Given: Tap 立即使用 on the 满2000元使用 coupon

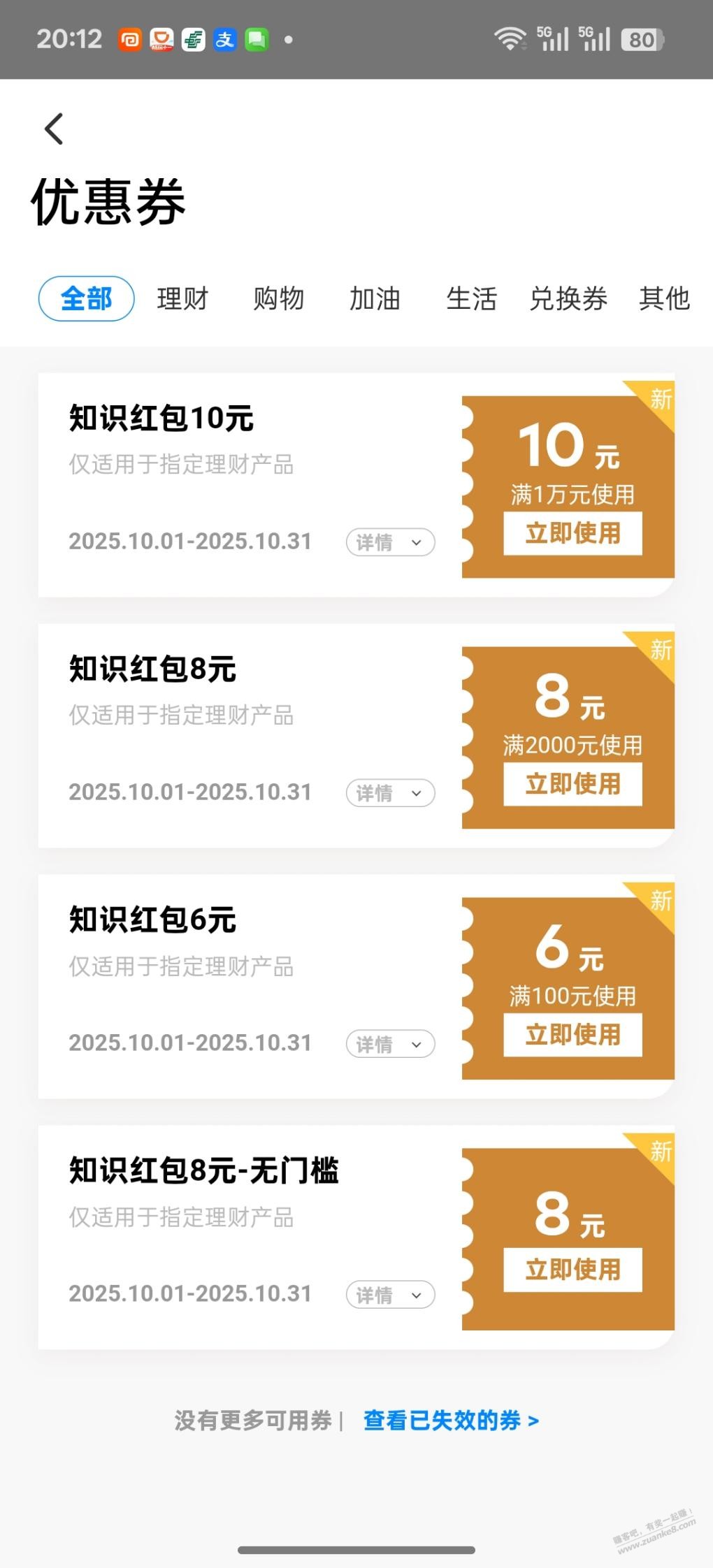Looking at the screenshot, I should pos(572,784).
